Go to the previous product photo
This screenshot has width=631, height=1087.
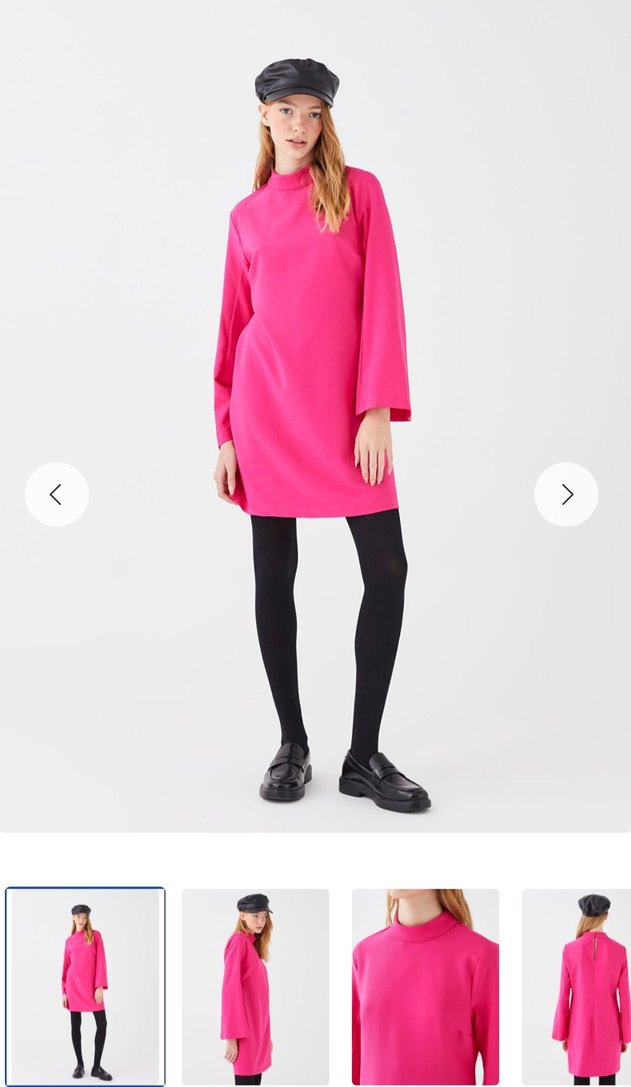56,494
